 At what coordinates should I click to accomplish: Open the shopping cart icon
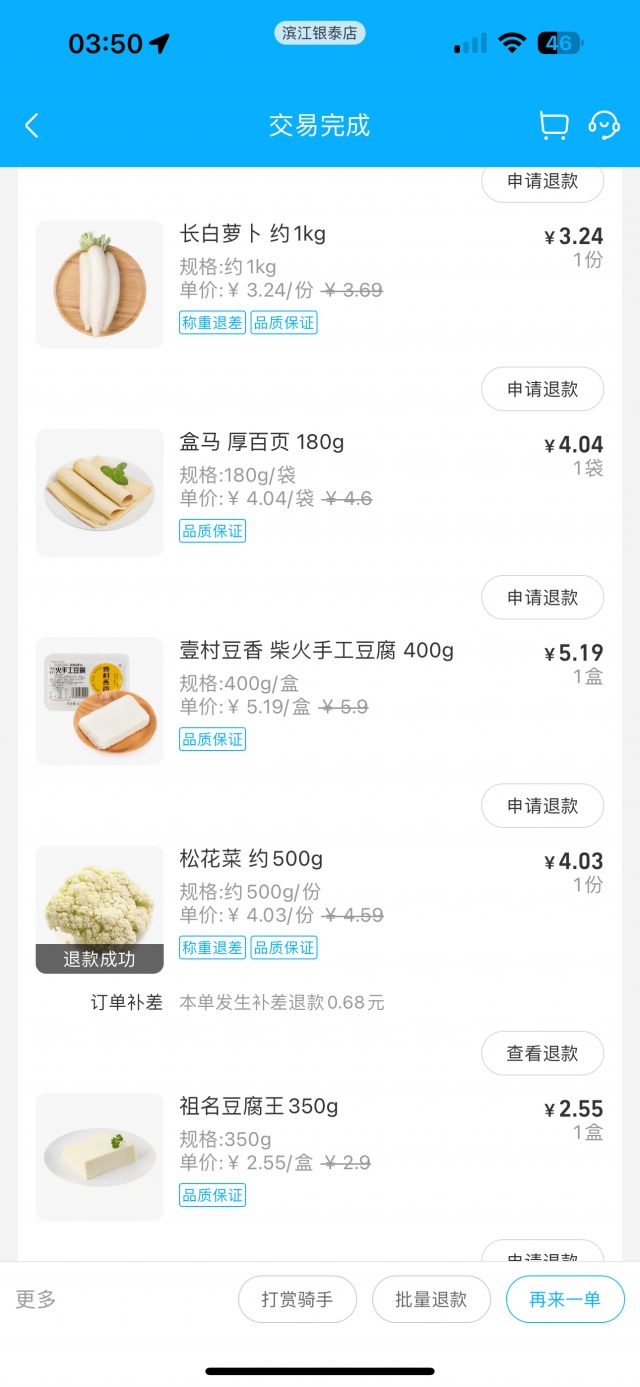coord(553,125)
